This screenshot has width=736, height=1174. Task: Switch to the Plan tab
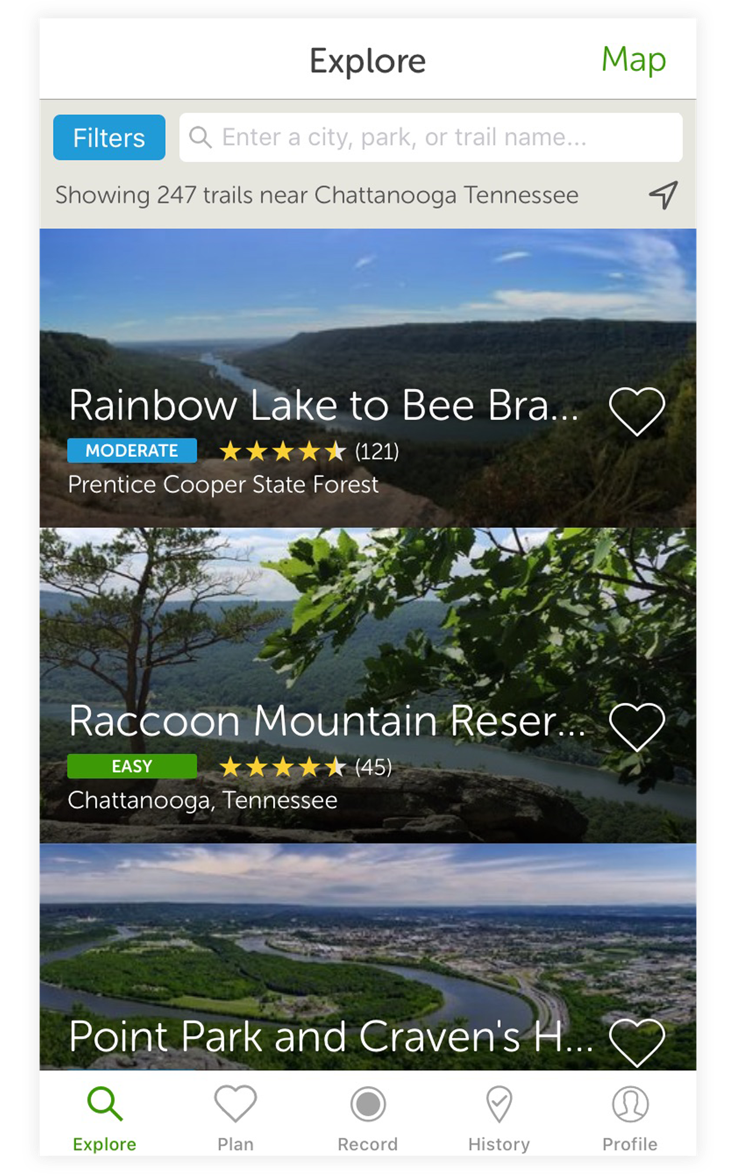[235, 1118]
